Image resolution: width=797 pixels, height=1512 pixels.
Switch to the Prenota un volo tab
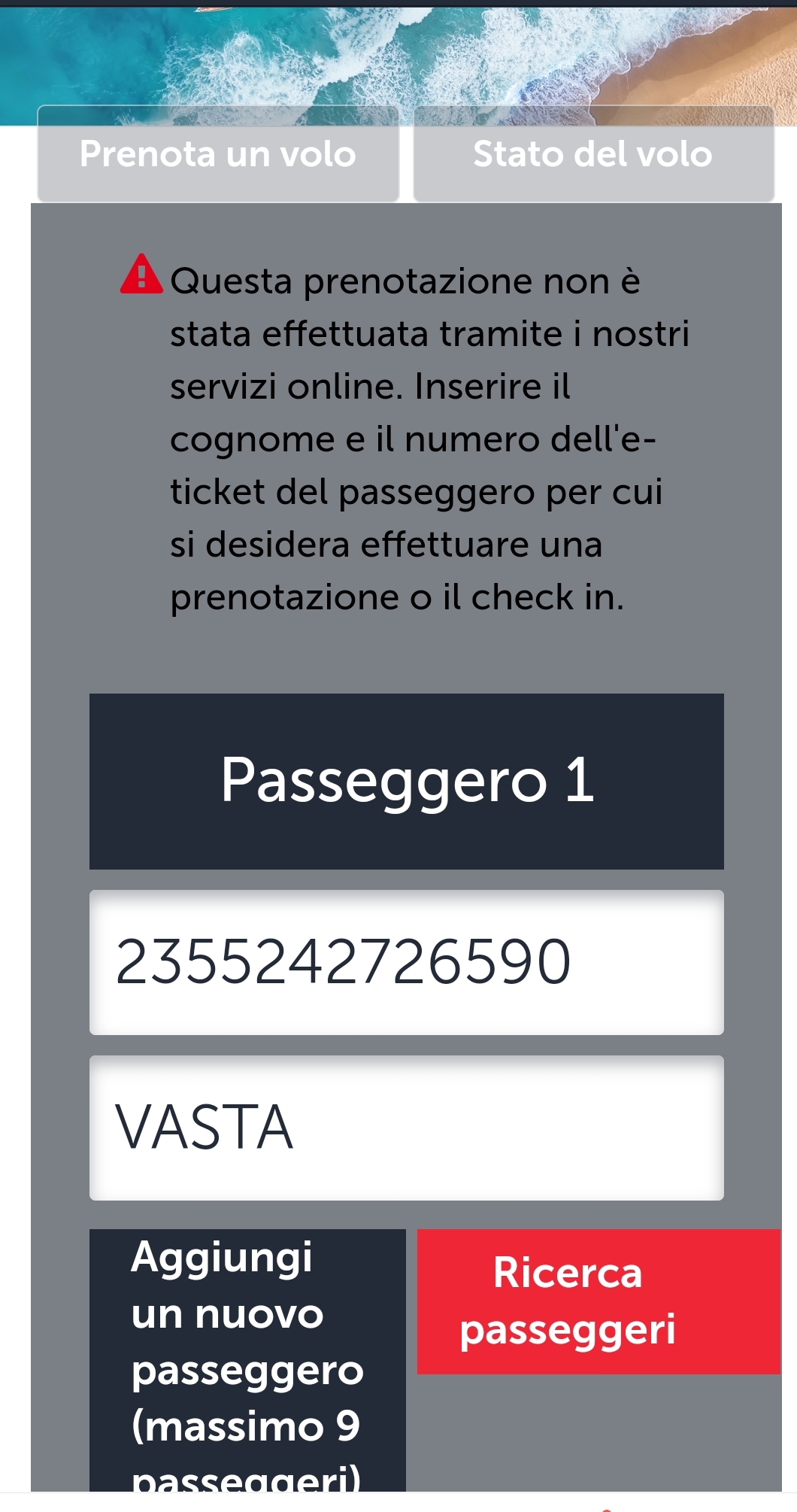218,153
